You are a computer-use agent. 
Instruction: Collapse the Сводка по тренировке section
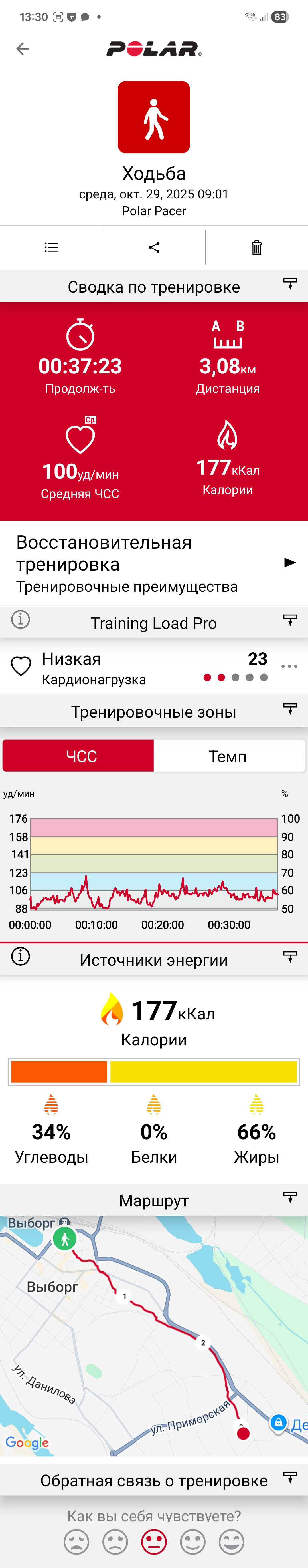pyautogui.click(x=290, y=284)
